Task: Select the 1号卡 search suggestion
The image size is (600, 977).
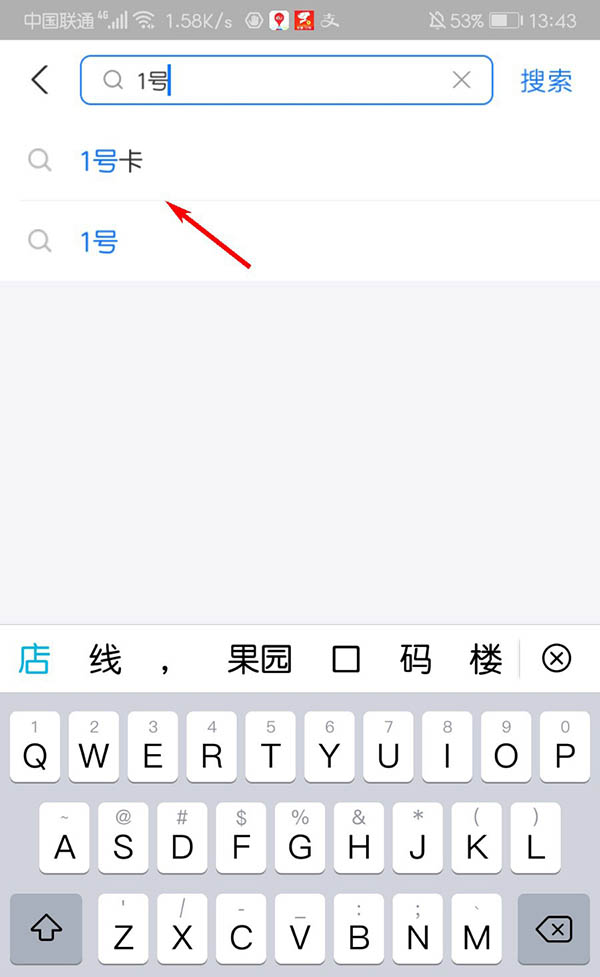Action: tap(112, 161)
